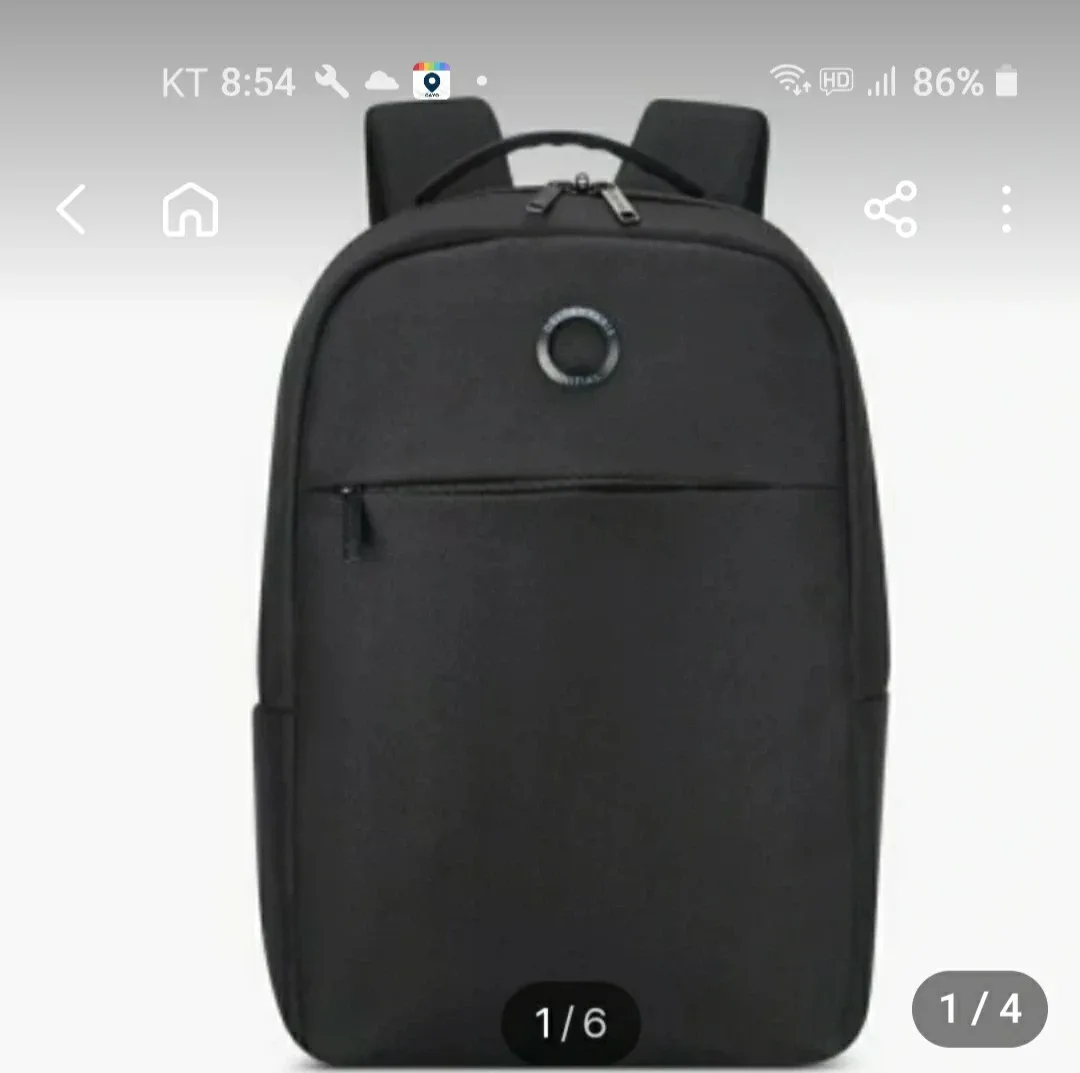Open the three-dot overflow menu
The height and width of the screenshot is (1073, 1080).
click(1006, 210)
